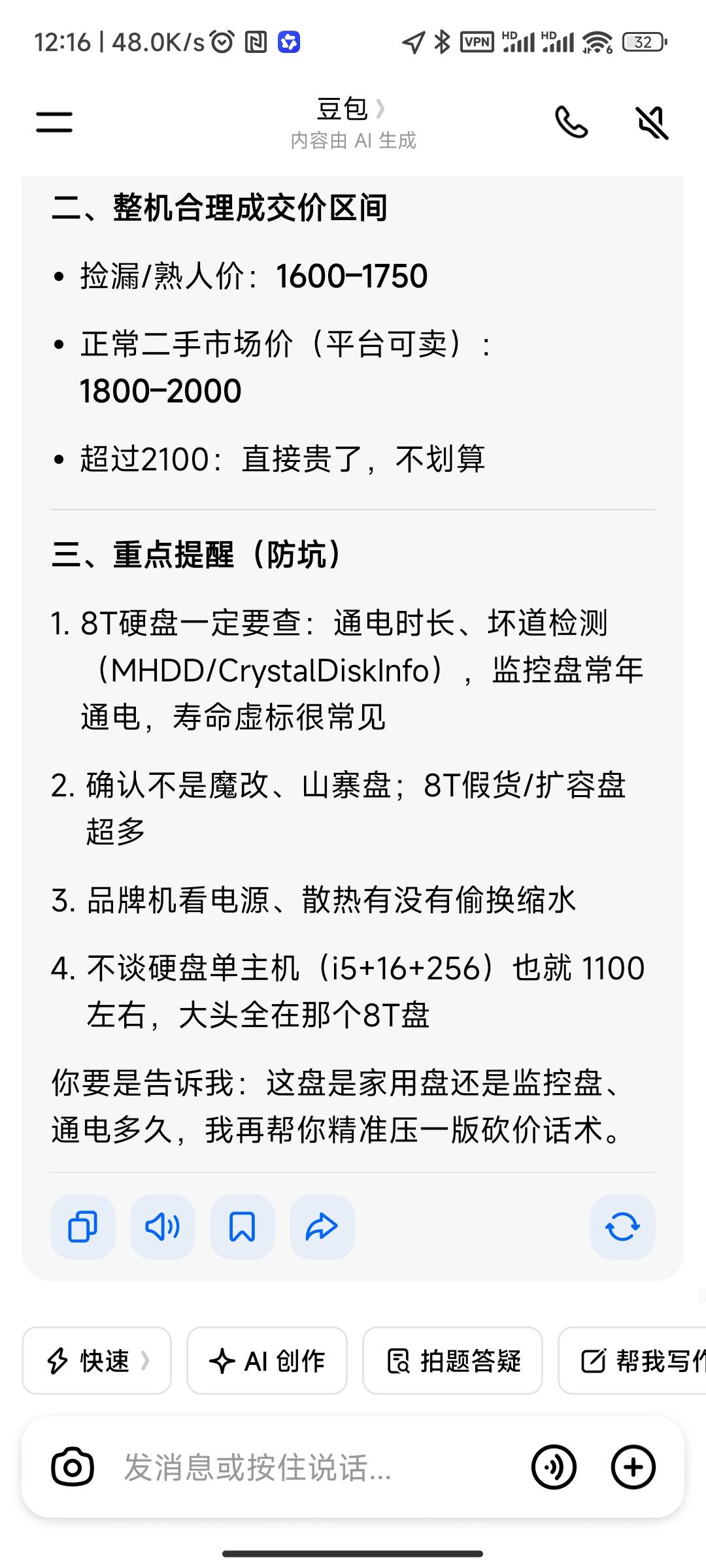Open the plus attachments menu

pyautogui.click(x=633, y=1467)
